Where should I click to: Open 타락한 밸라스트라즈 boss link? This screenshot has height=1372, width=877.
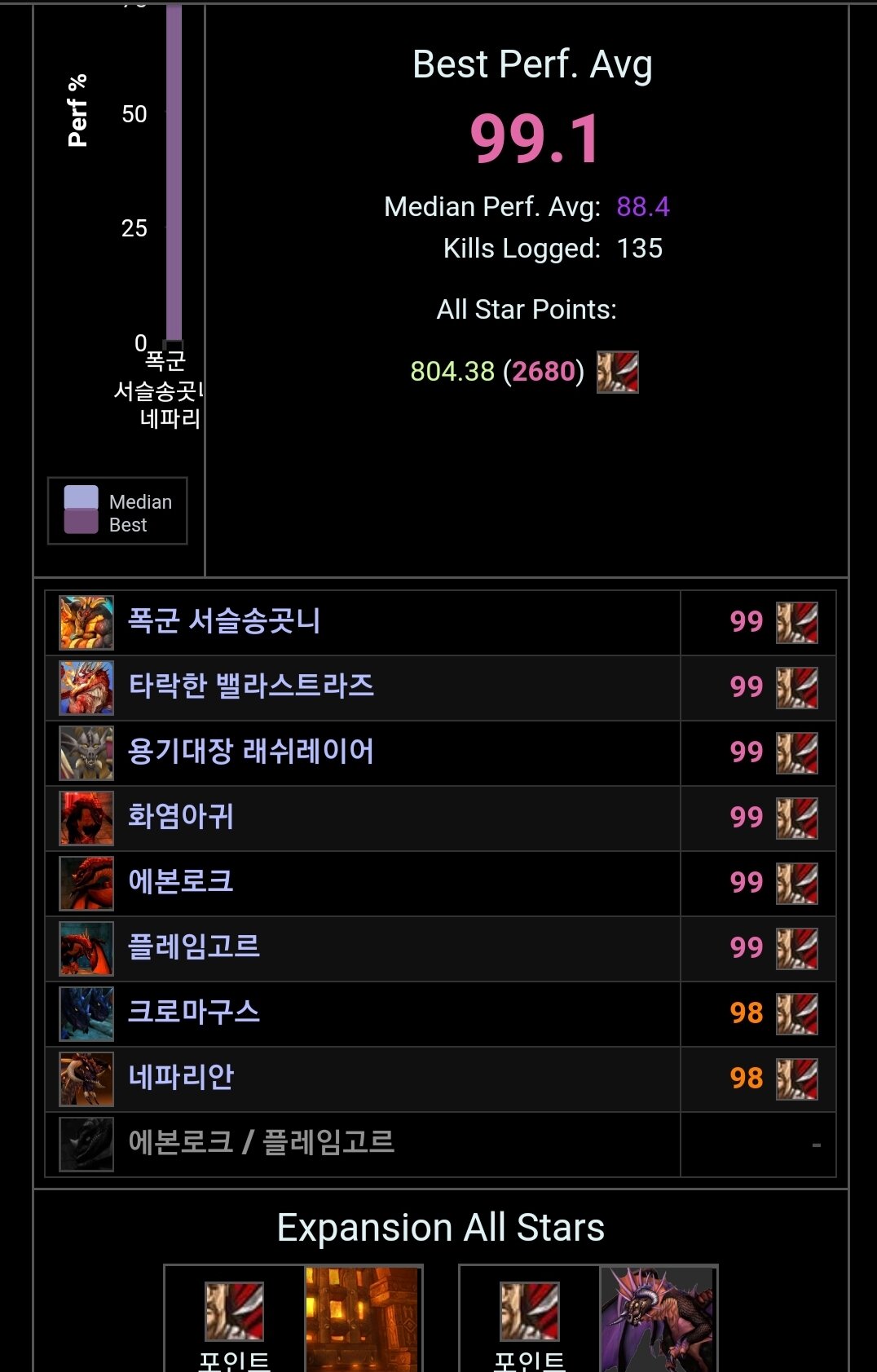[251, 687]
